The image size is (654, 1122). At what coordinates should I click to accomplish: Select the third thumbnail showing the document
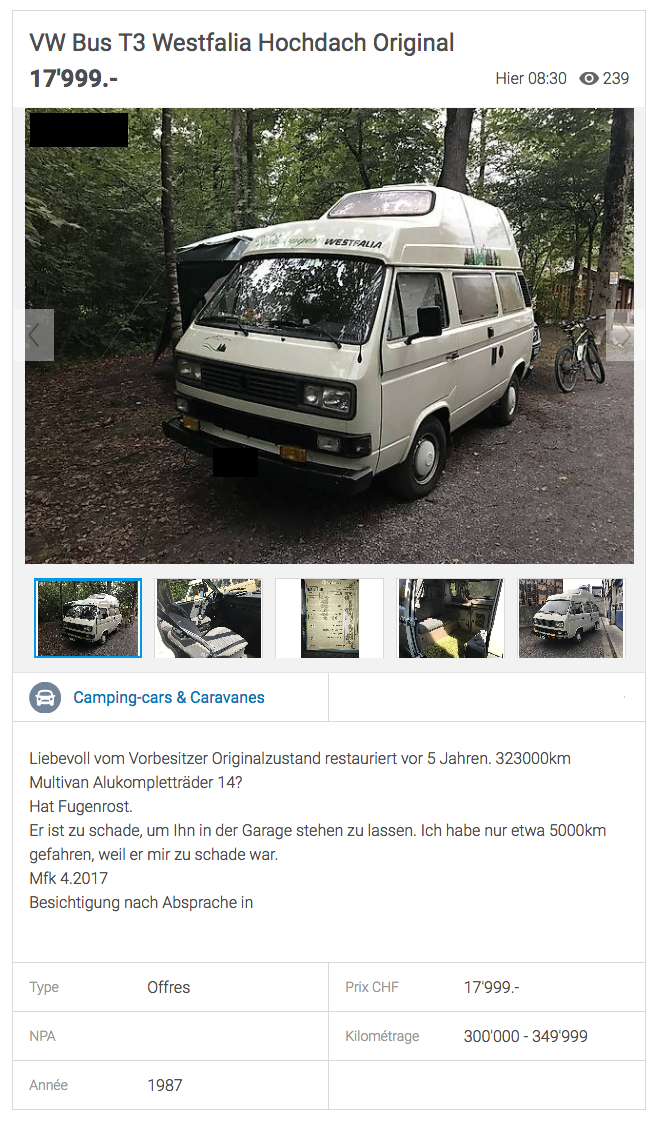[329, 618]
